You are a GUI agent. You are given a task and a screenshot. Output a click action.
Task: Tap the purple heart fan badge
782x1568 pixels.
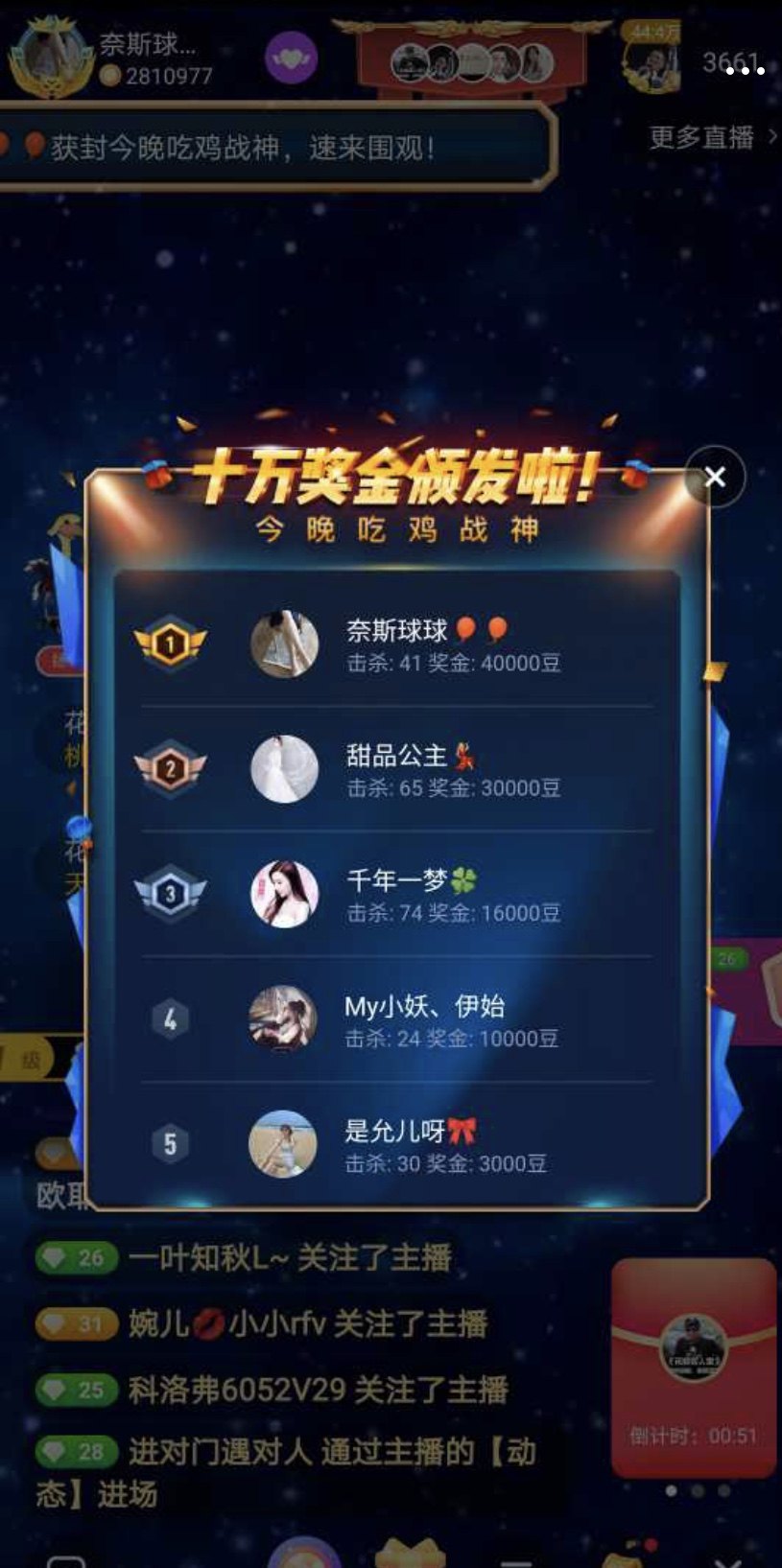click(291, 59)
